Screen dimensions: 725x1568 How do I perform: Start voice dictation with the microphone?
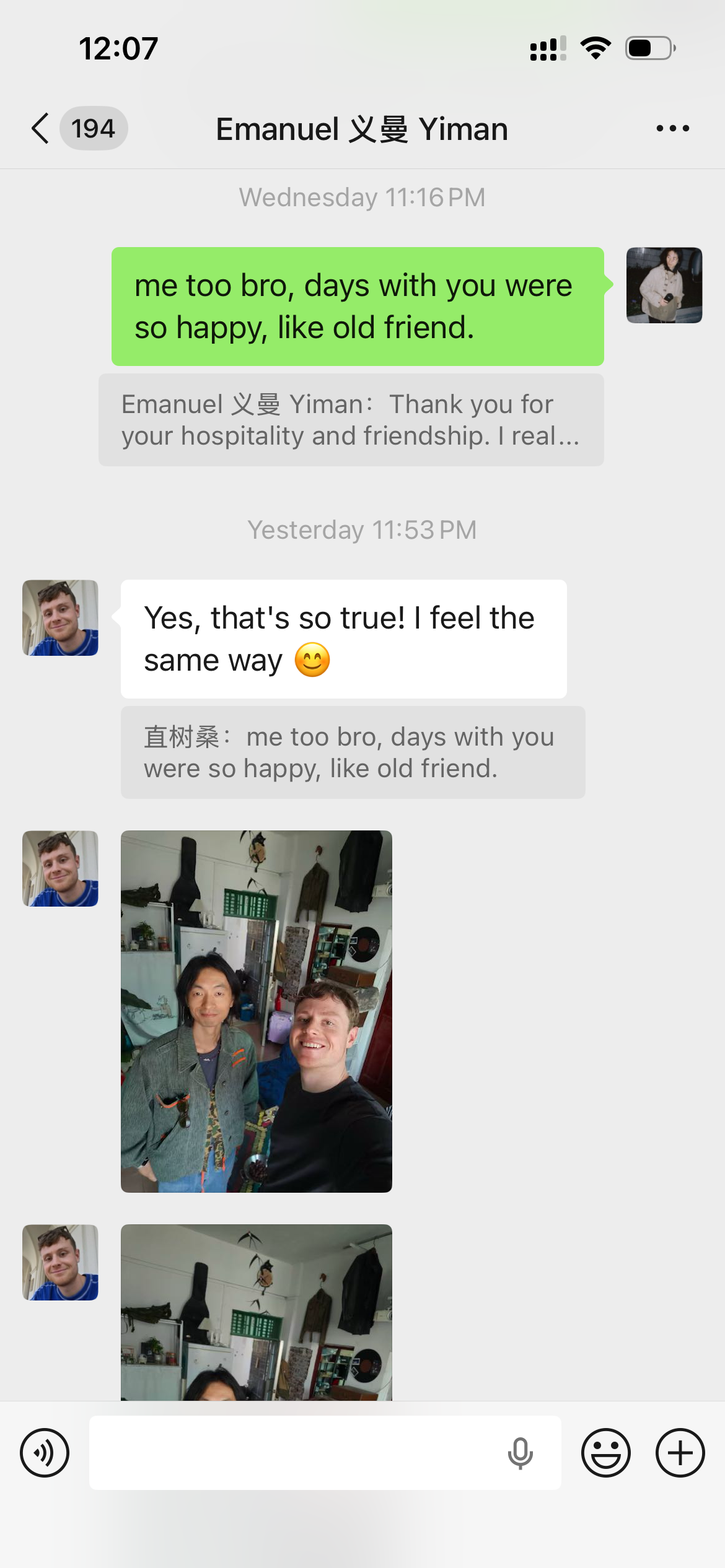521,1453
